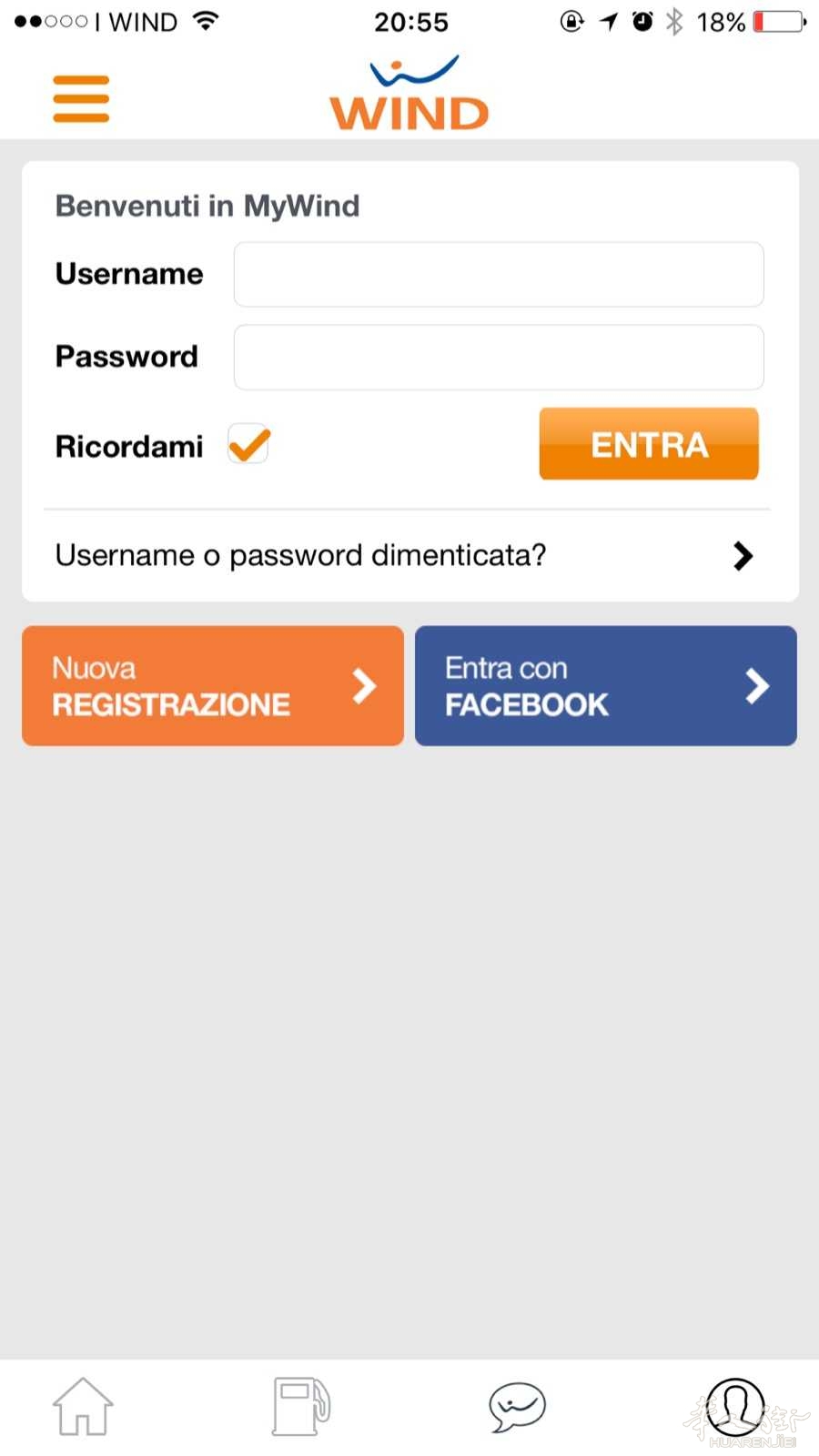Open the hamburger menu
Screen dimensions: 819x1456
pos(81,98)
